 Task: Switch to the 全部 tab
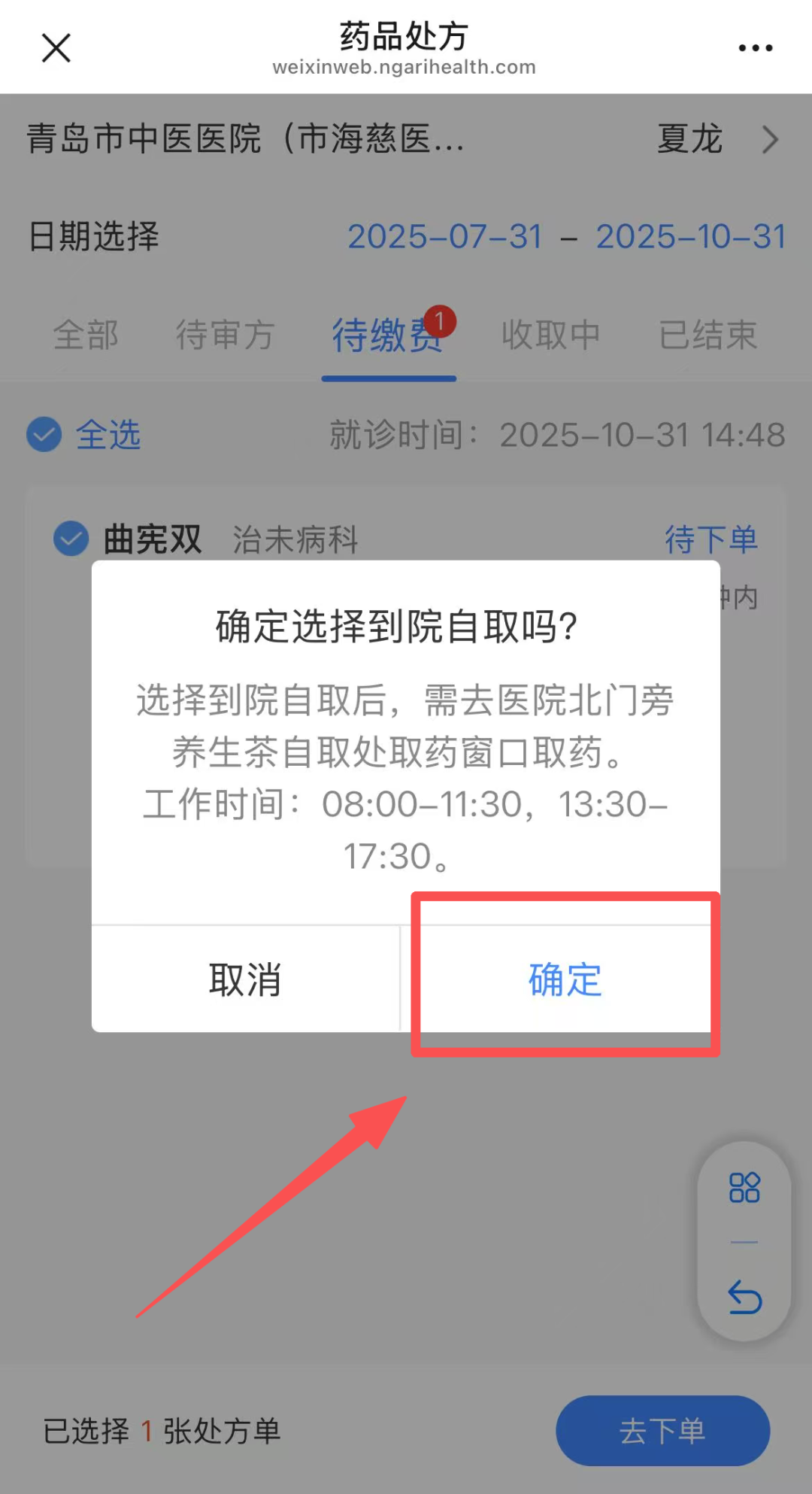(86, 335)
